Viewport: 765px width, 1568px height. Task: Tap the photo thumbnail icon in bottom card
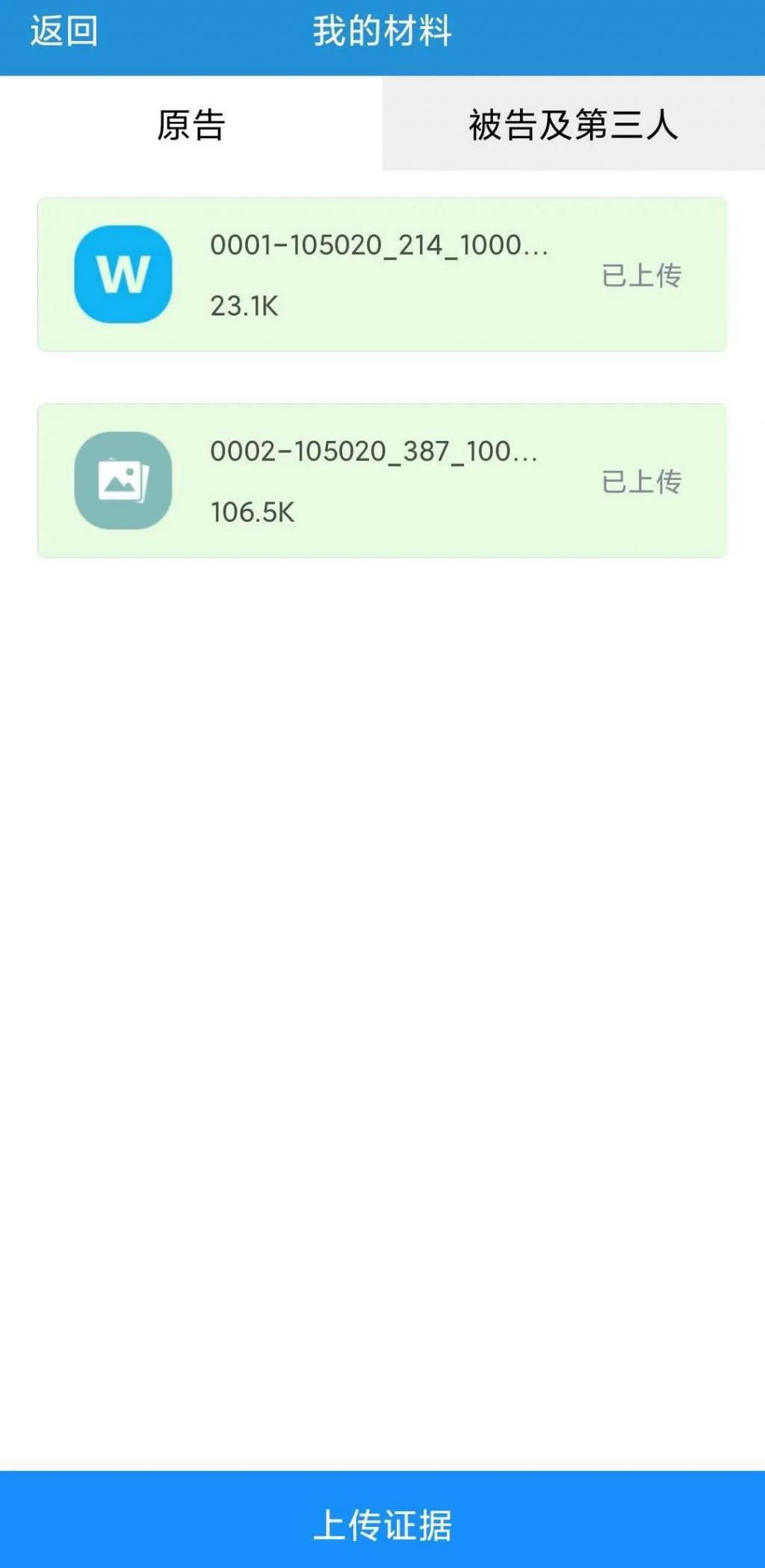125,482
